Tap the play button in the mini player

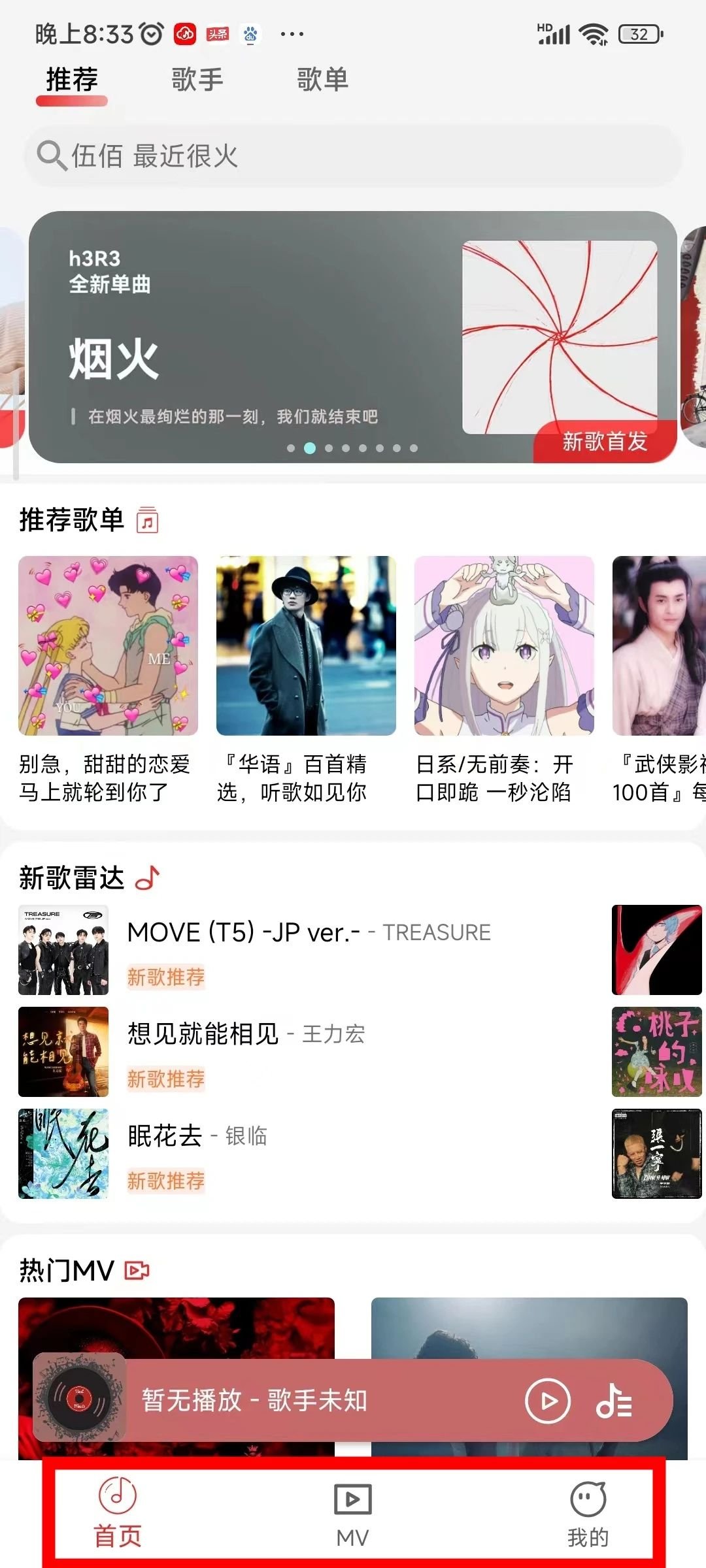pyautogui.click(x=547, y=1400)
